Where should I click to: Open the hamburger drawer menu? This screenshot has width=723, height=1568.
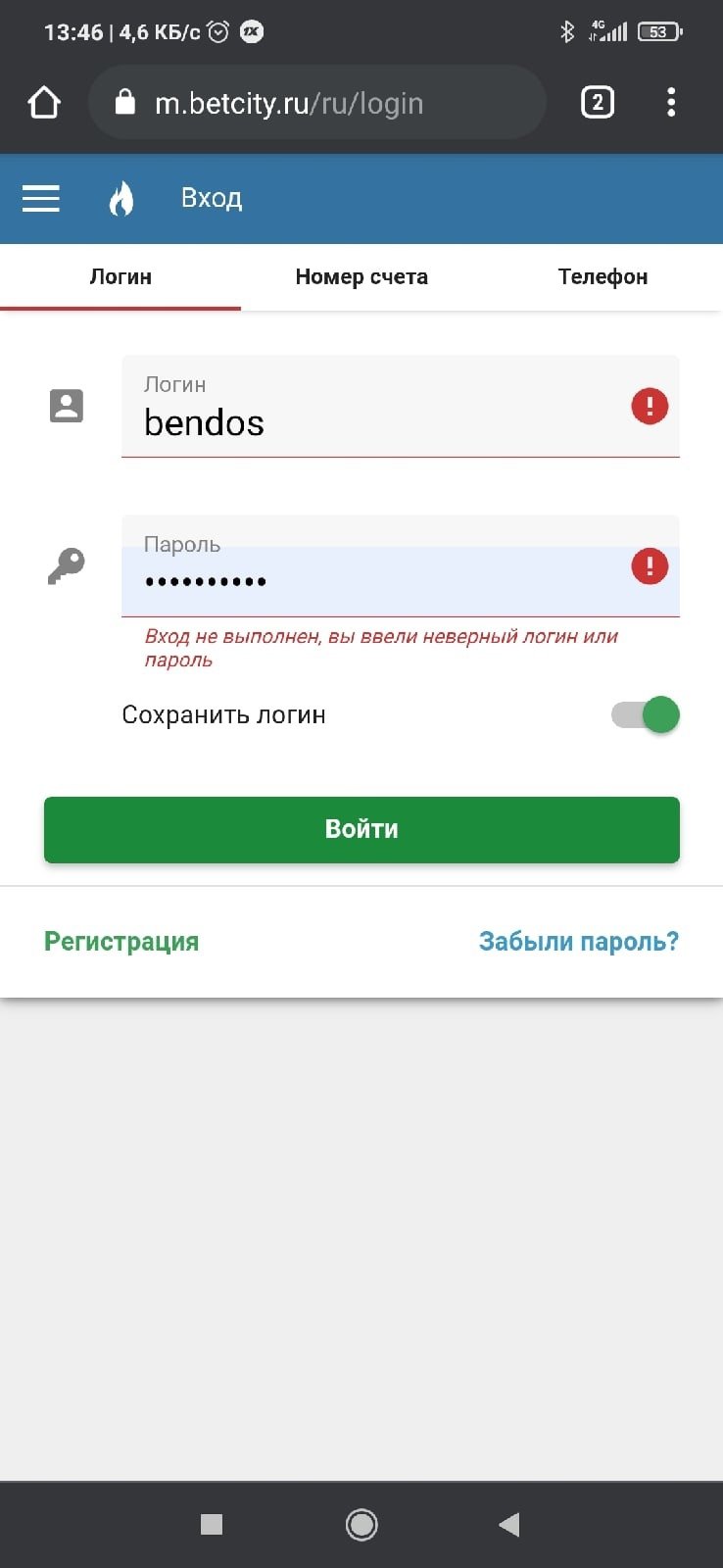(41, 199)
